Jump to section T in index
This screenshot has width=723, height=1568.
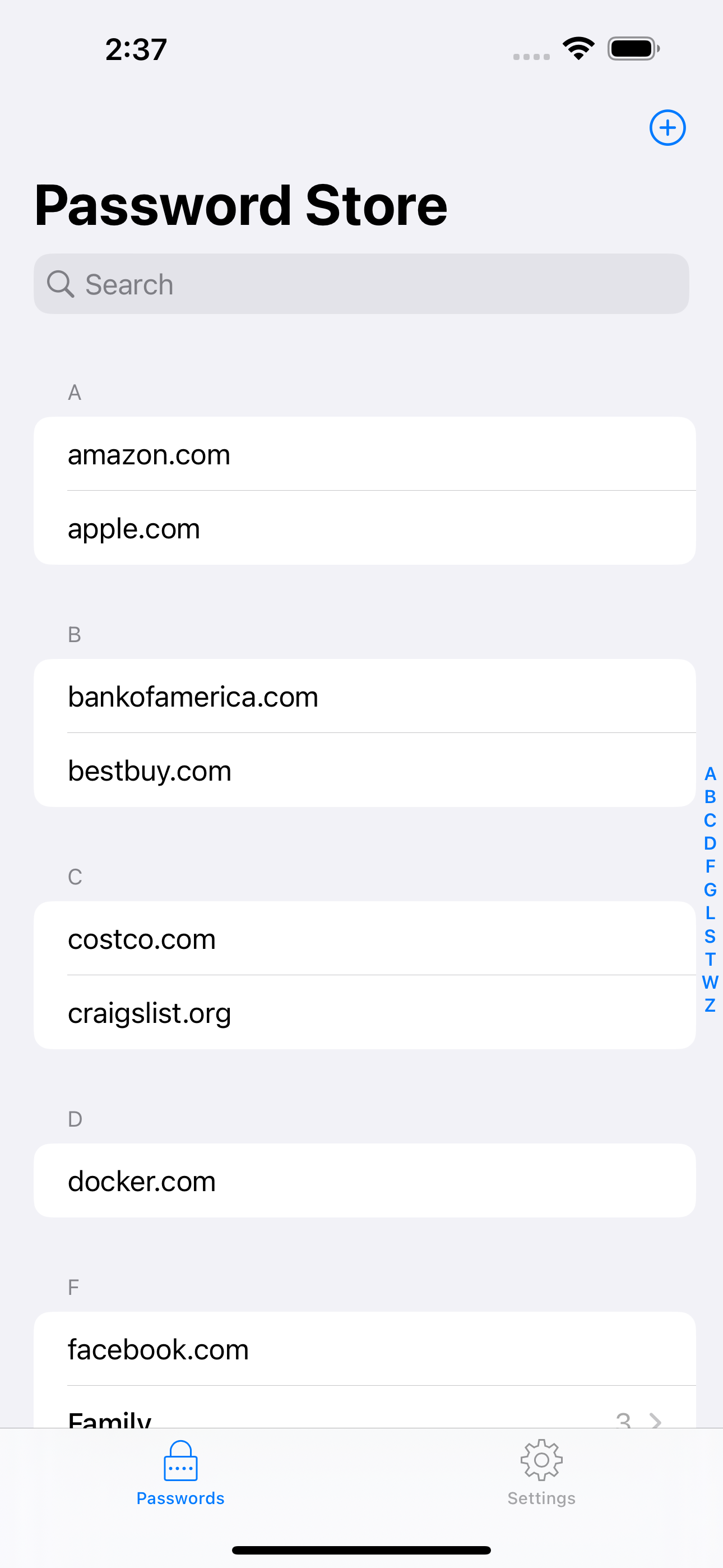click(710, 960)
